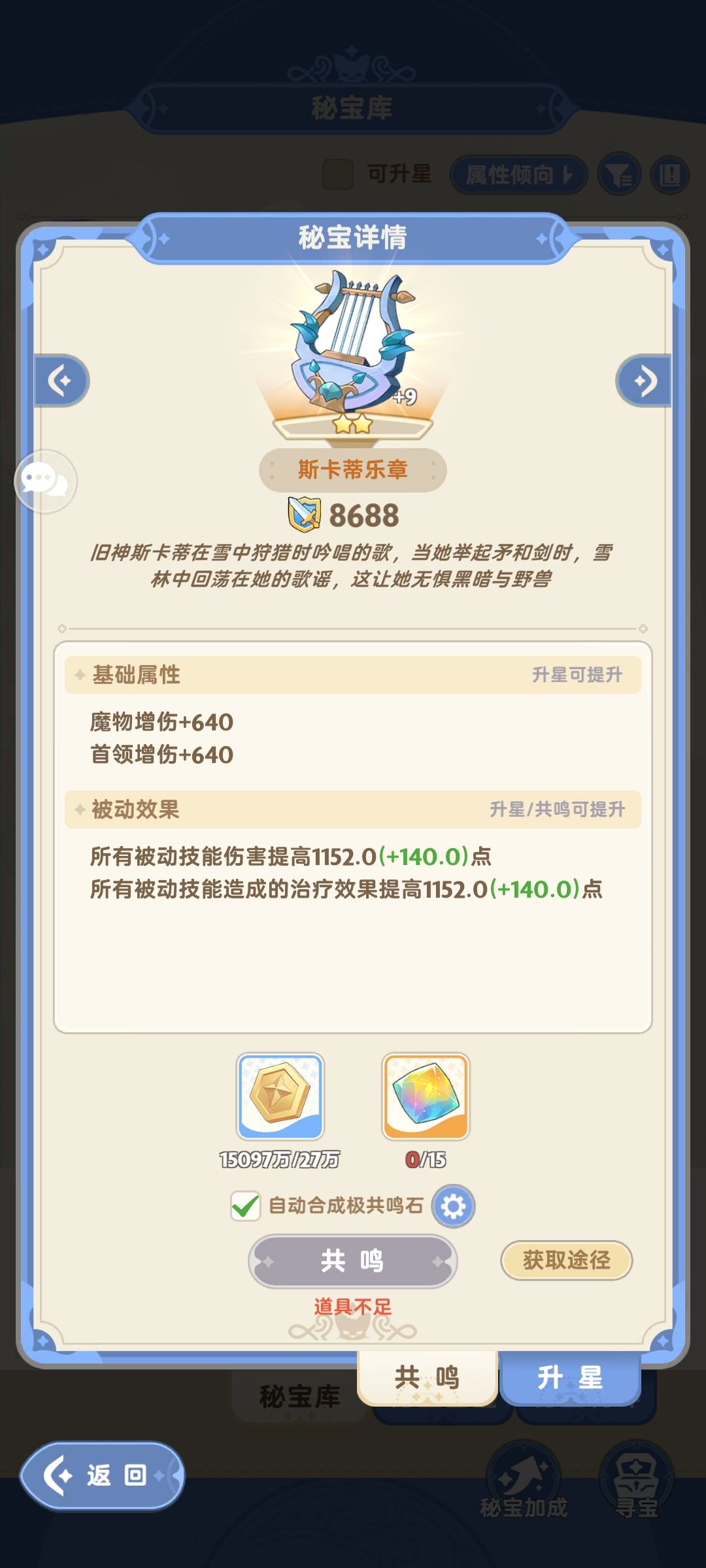This screenshot has width=706, height=1568.
Task: Open the 属性倾向 dropdown
Action: click(517, 174)
